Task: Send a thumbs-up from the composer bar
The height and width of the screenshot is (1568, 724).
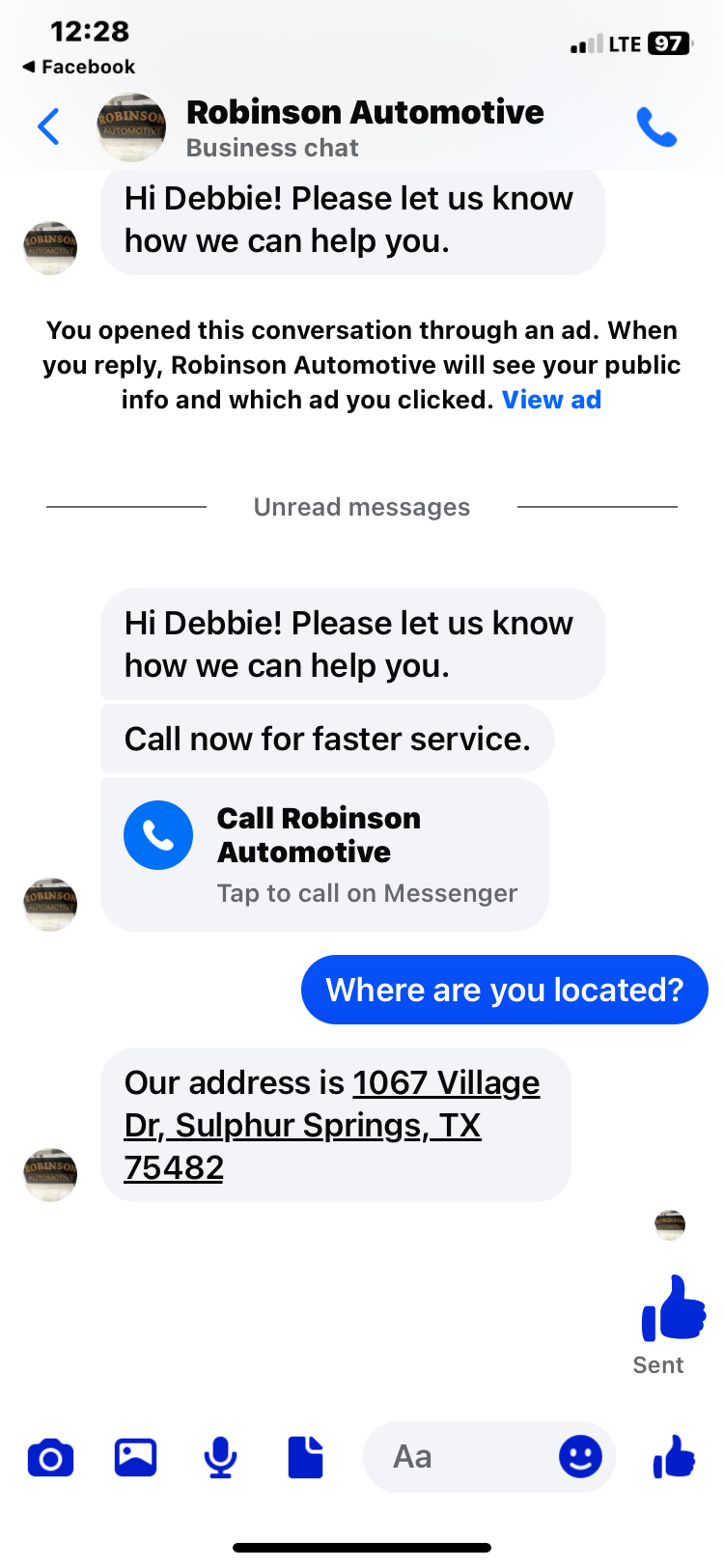Action: tap(674, 1457)
